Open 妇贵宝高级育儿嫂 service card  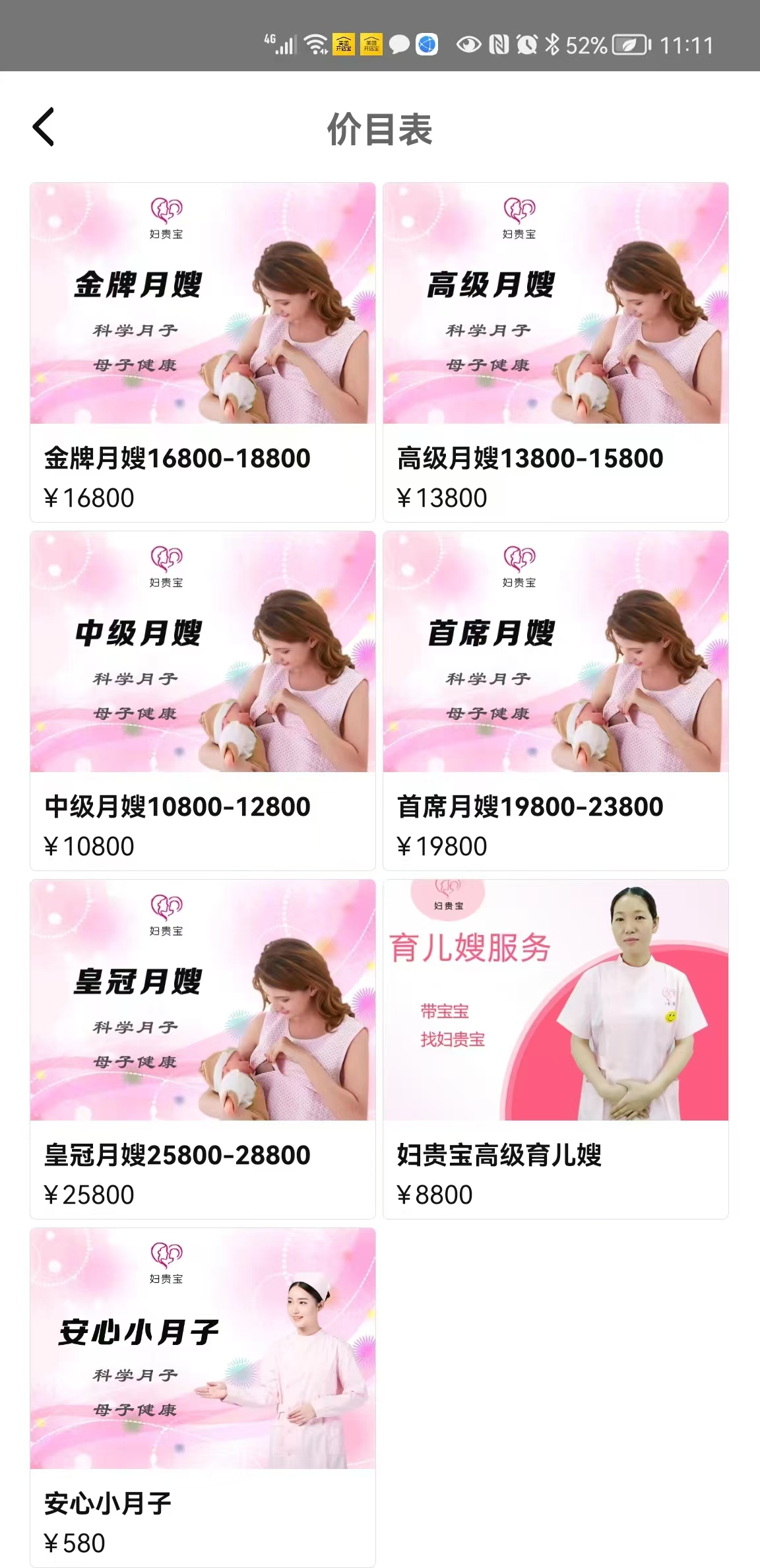click(555, 1049)
